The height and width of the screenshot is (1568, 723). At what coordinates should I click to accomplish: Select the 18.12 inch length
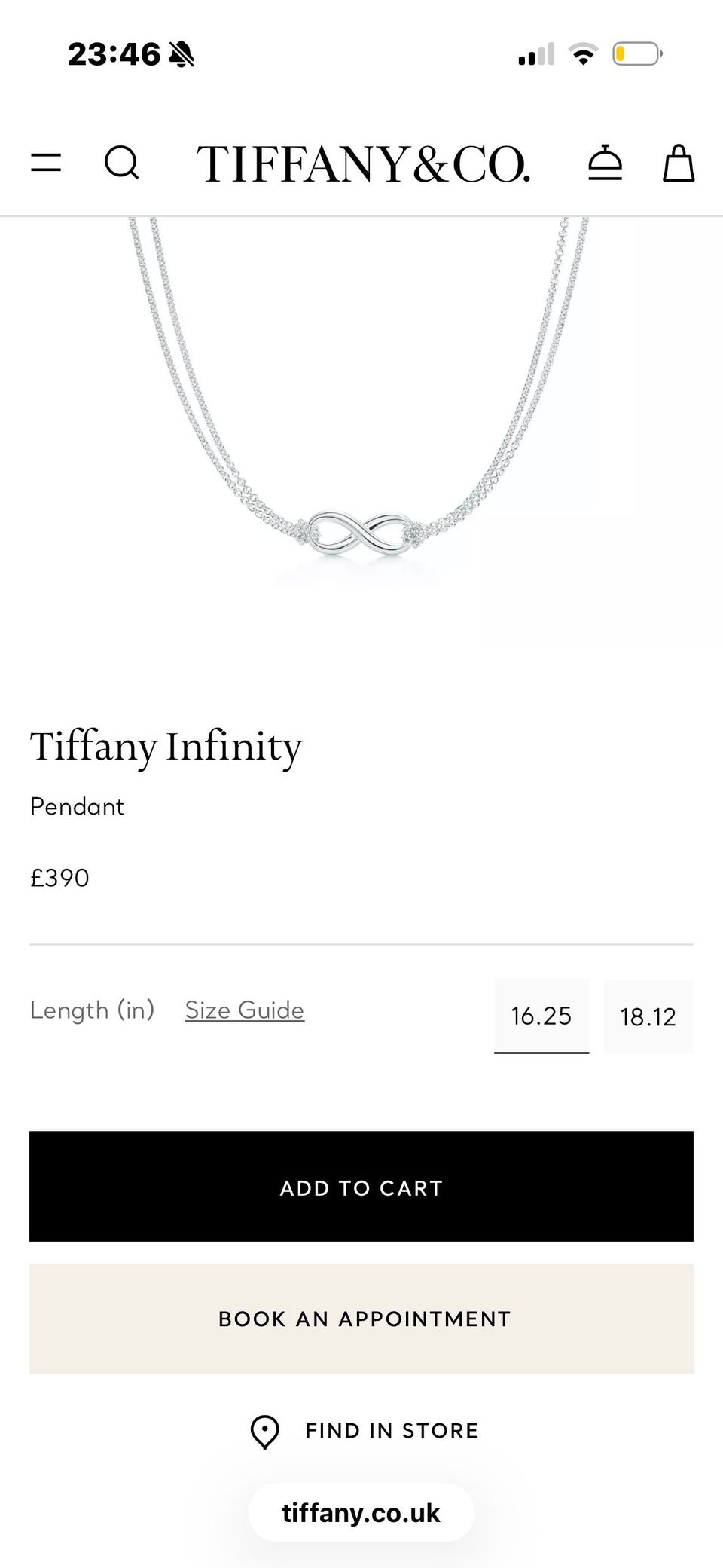click(648, 1016)
